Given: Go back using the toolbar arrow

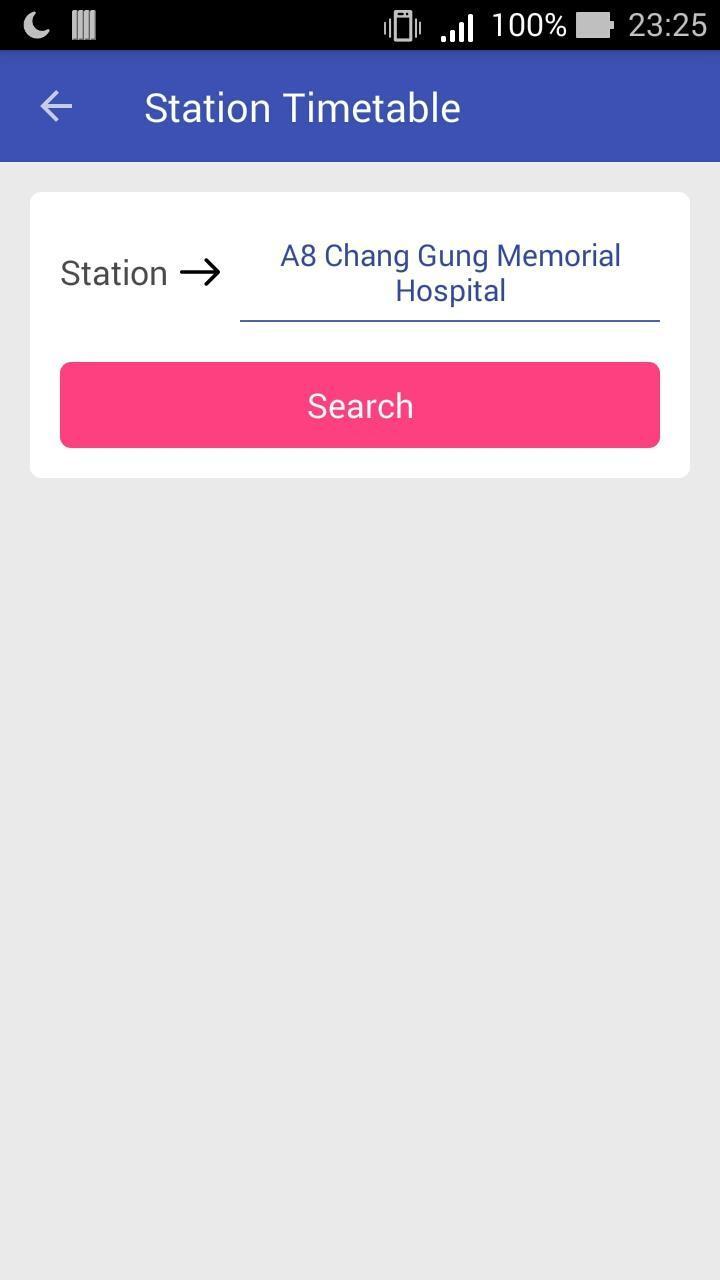Looking at the screenshot, I should [56, 106].
